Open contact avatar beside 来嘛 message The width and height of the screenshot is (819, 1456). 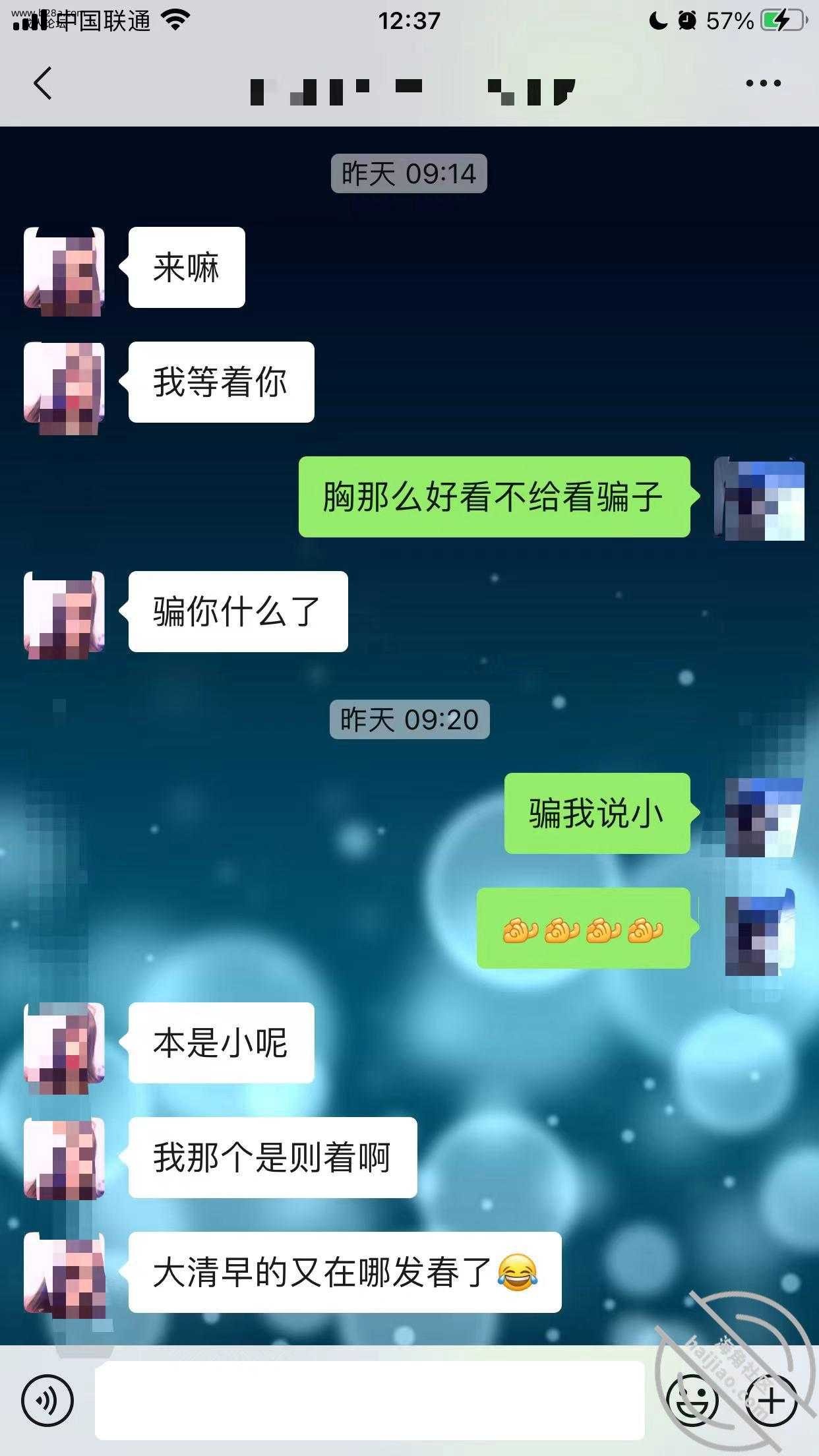click(64, 268)
